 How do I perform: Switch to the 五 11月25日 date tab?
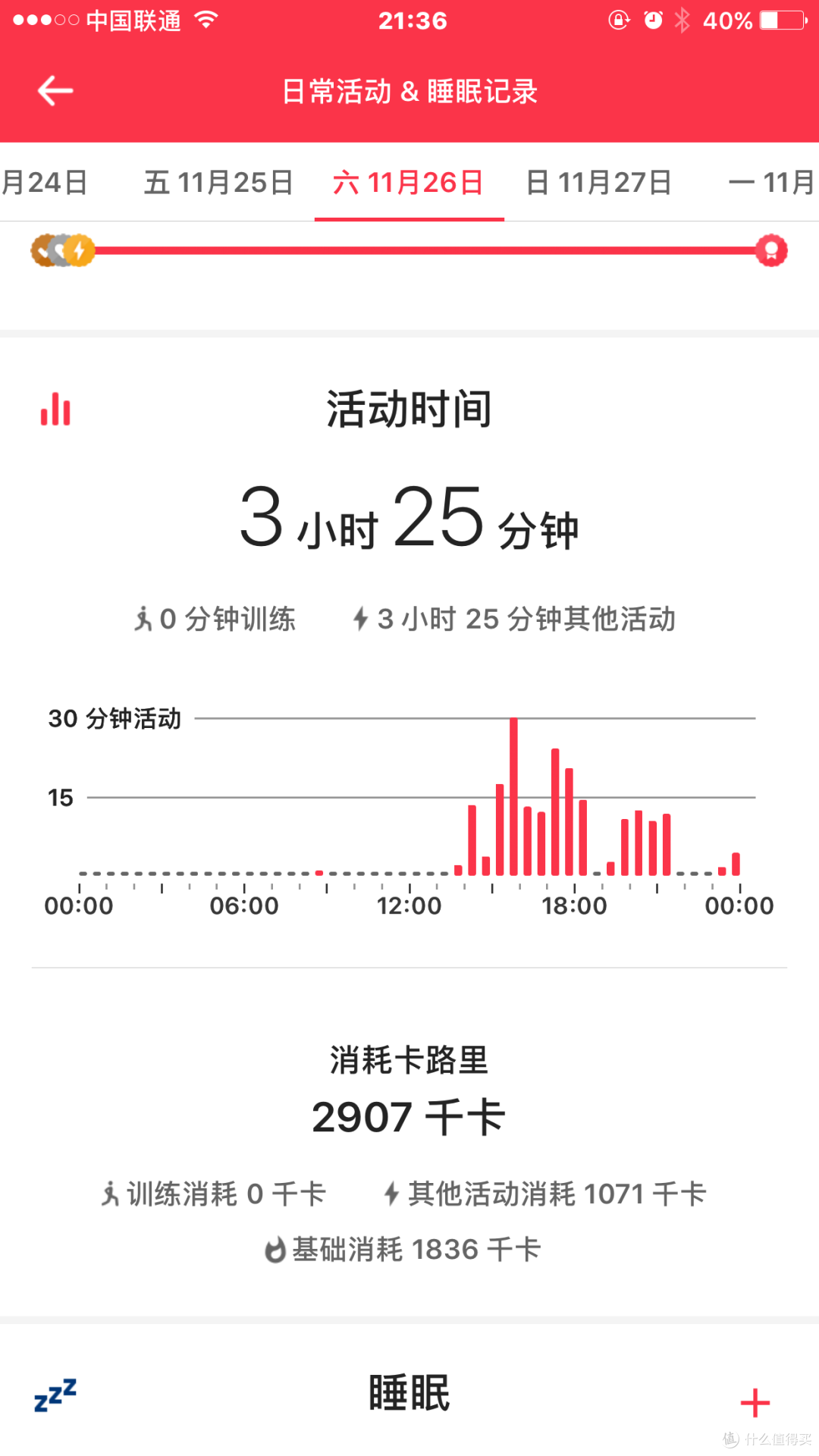click(218, 183)
